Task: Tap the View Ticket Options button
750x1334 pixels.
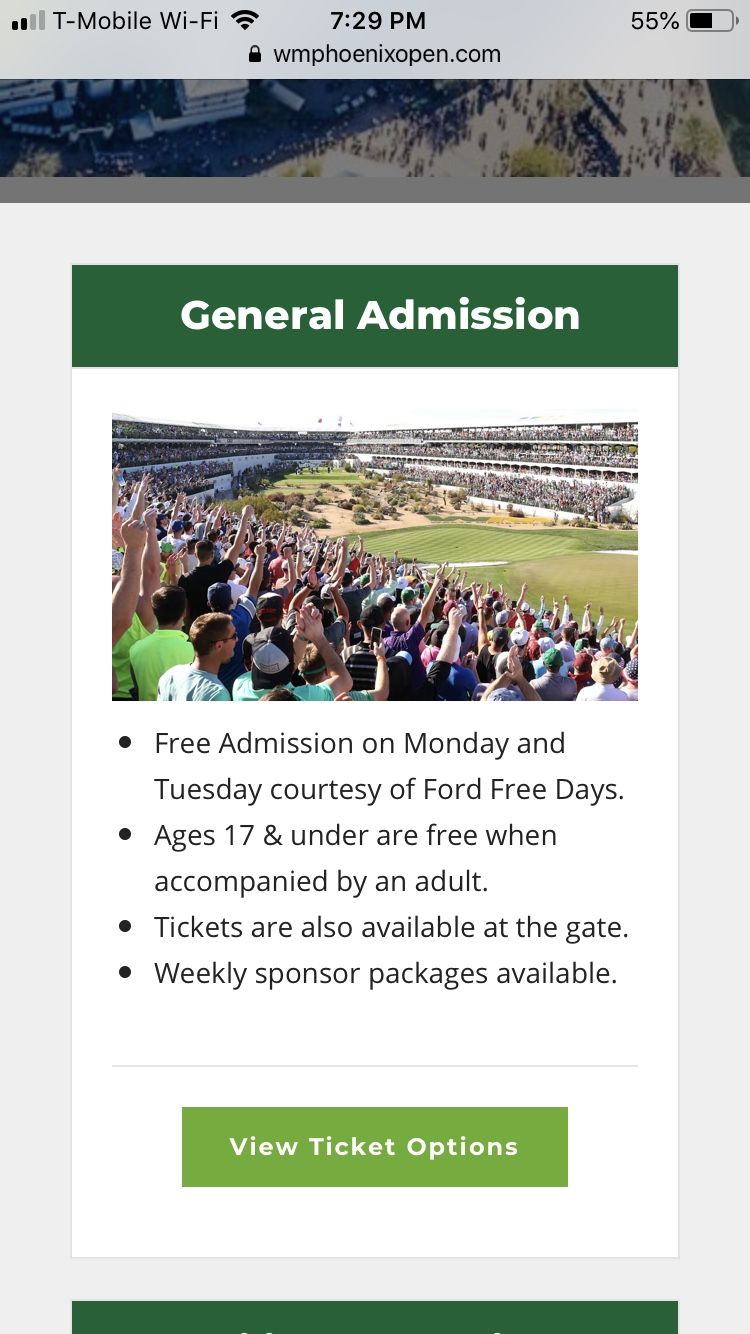Action: [x=375, y=1147]
